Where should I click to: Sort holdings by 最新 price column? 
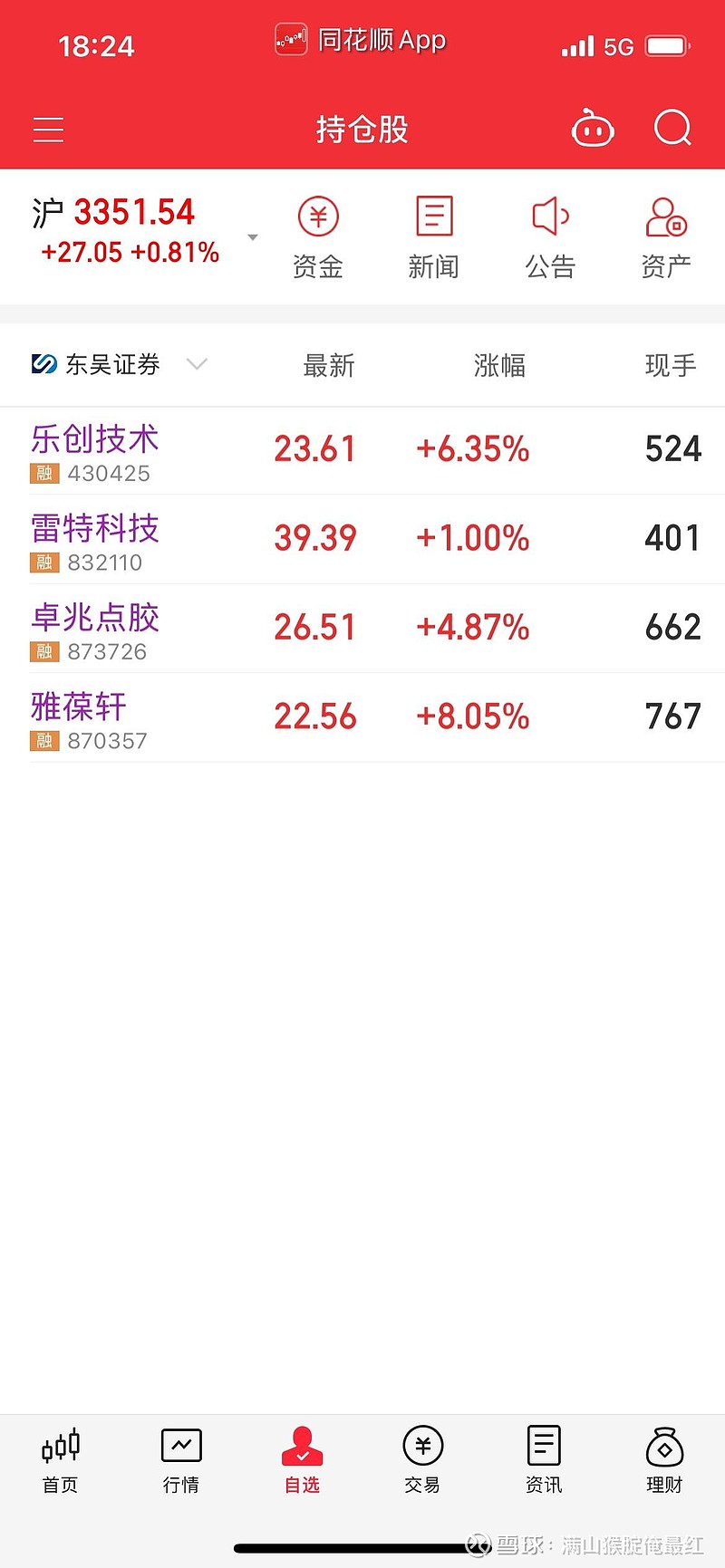tap(329, 365)
